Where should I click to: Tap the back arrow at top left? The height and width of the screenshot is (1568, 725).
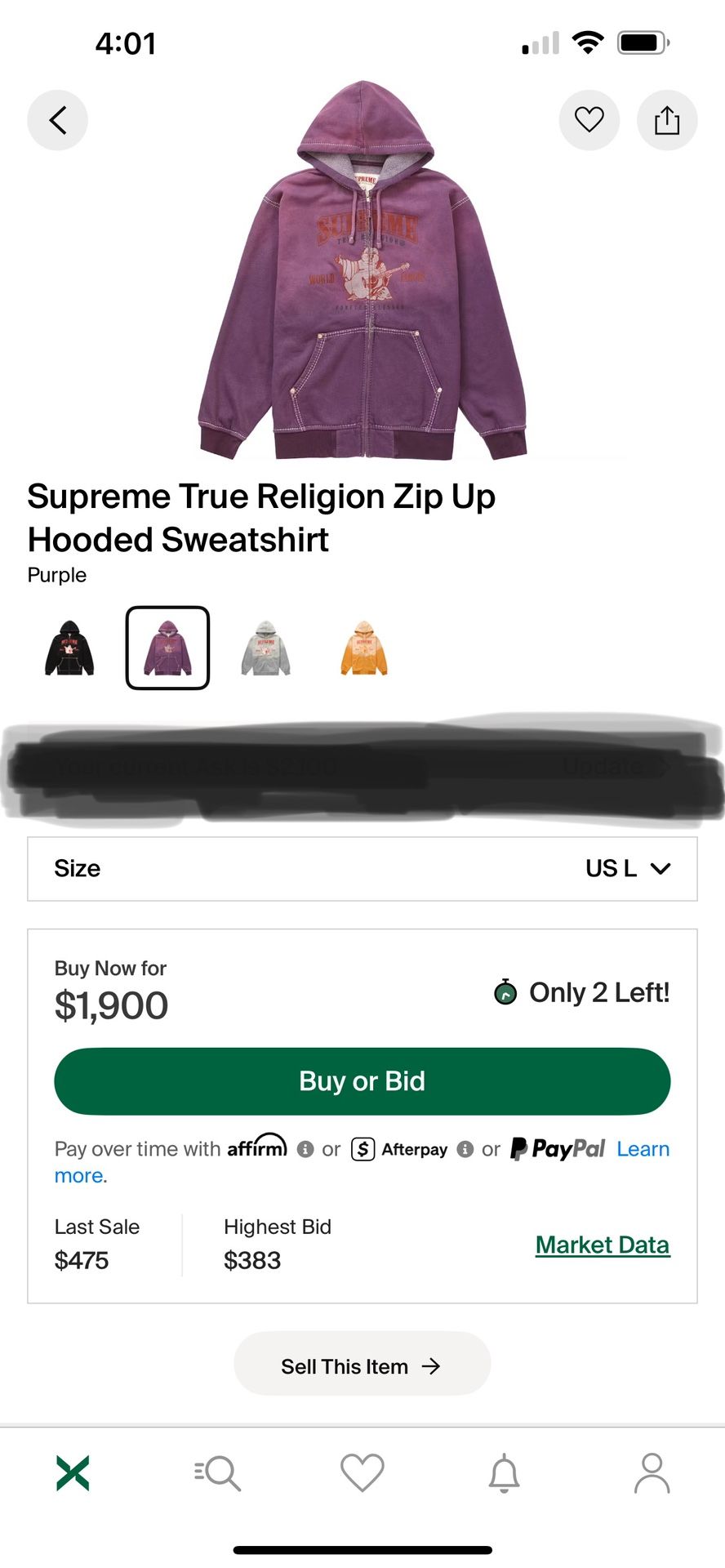[x=57, y=119]
